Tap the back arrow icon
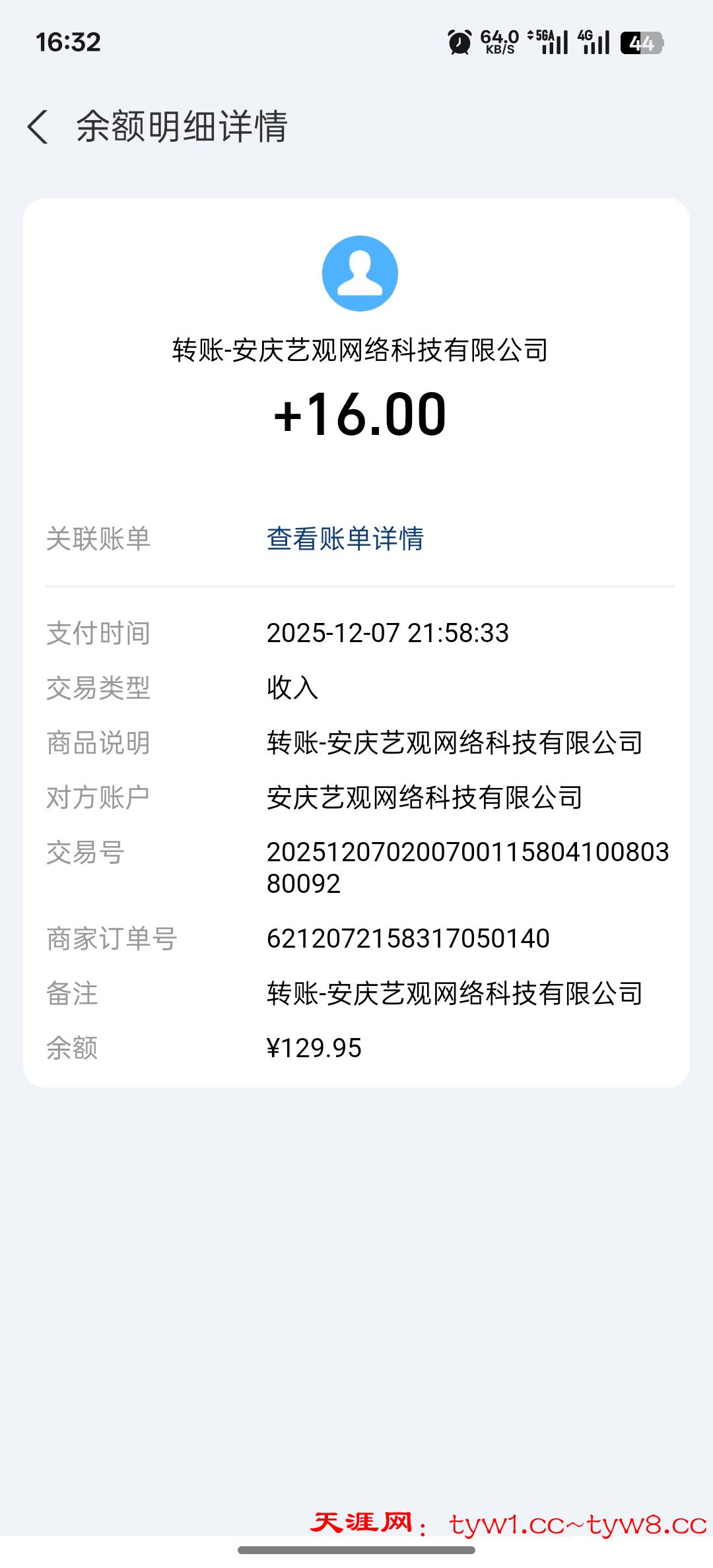The image size is (713, 1568). pos(40,127)
